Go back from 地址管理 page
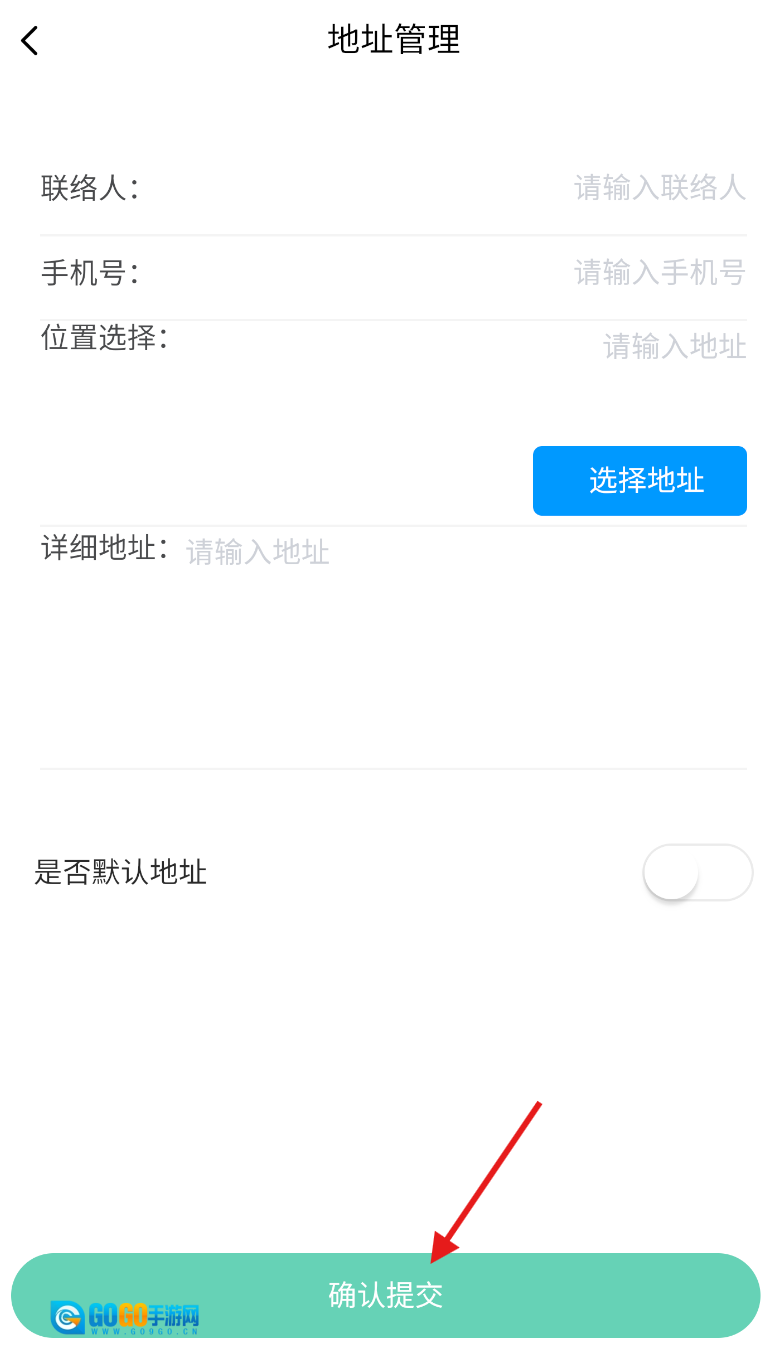The width and height of the screenshot is (781, 1345). pos(30,41)
